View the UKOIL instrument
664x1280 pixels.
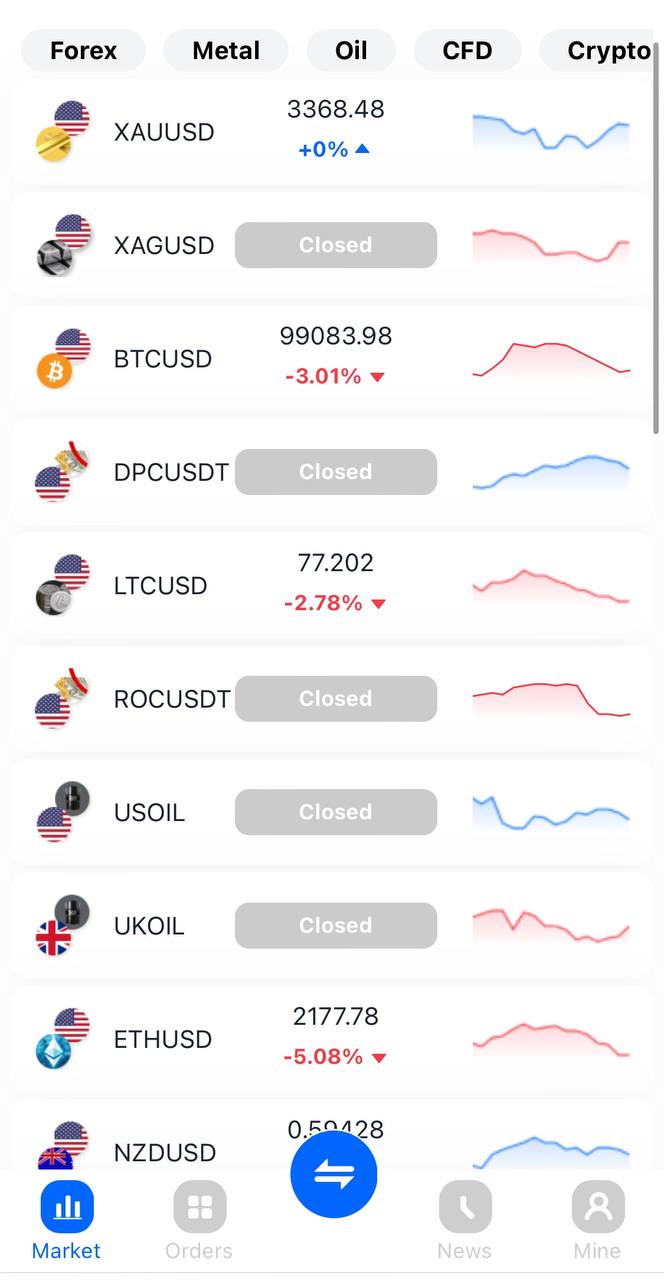149,926
